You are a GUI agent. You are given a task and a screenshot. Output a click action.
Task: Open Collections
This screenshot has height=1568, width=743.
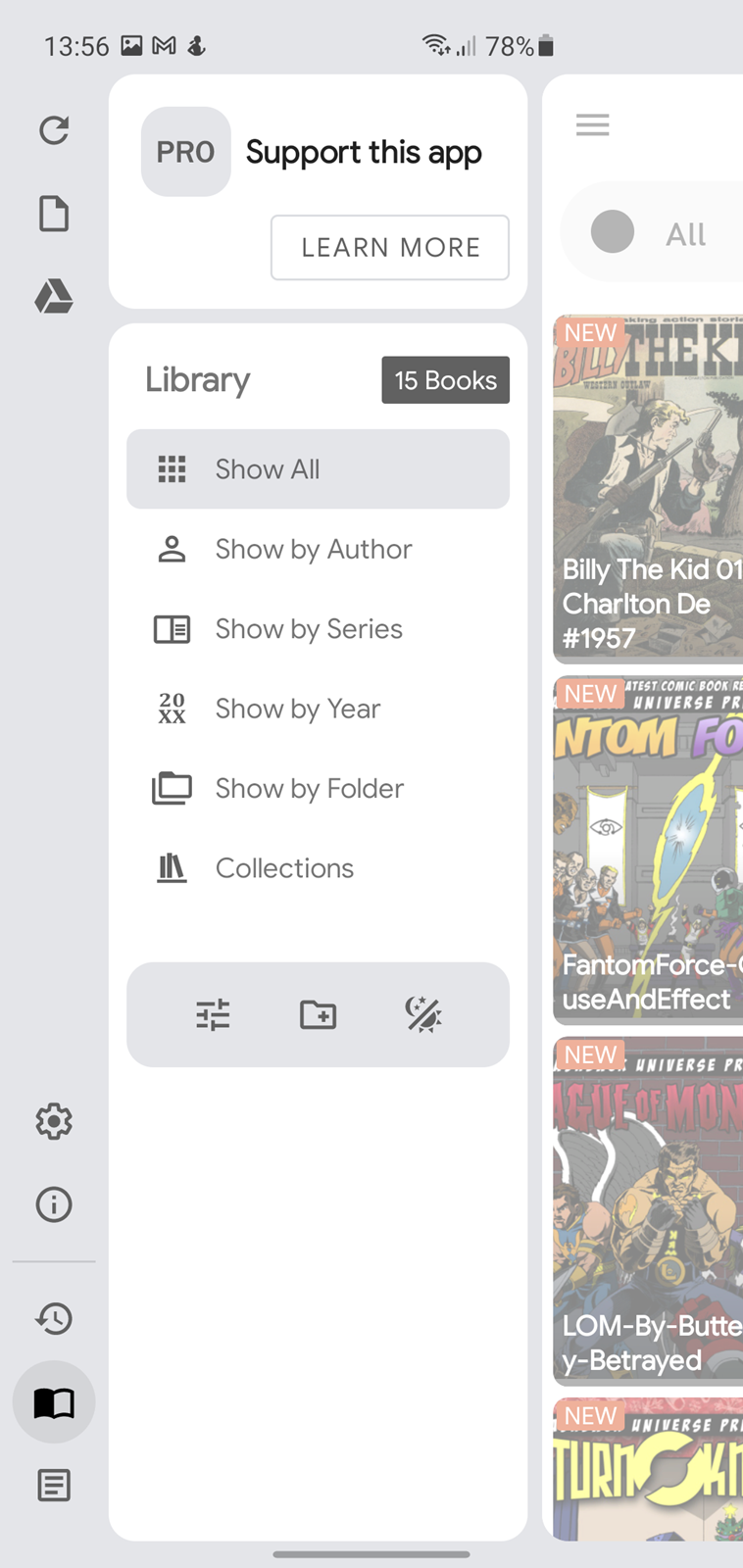click(x=318, y=868)
